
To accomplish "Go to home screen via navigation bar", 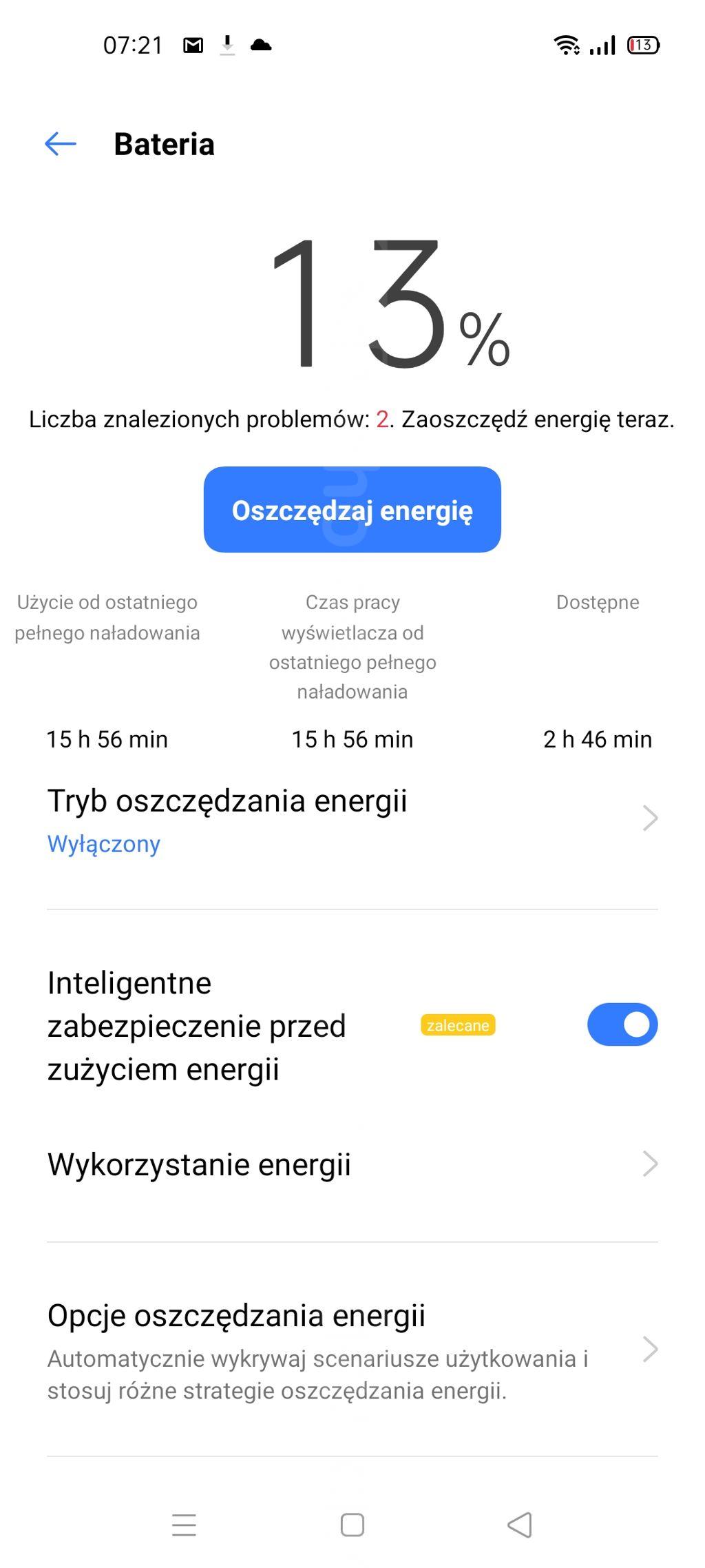I will point(352,1525).
